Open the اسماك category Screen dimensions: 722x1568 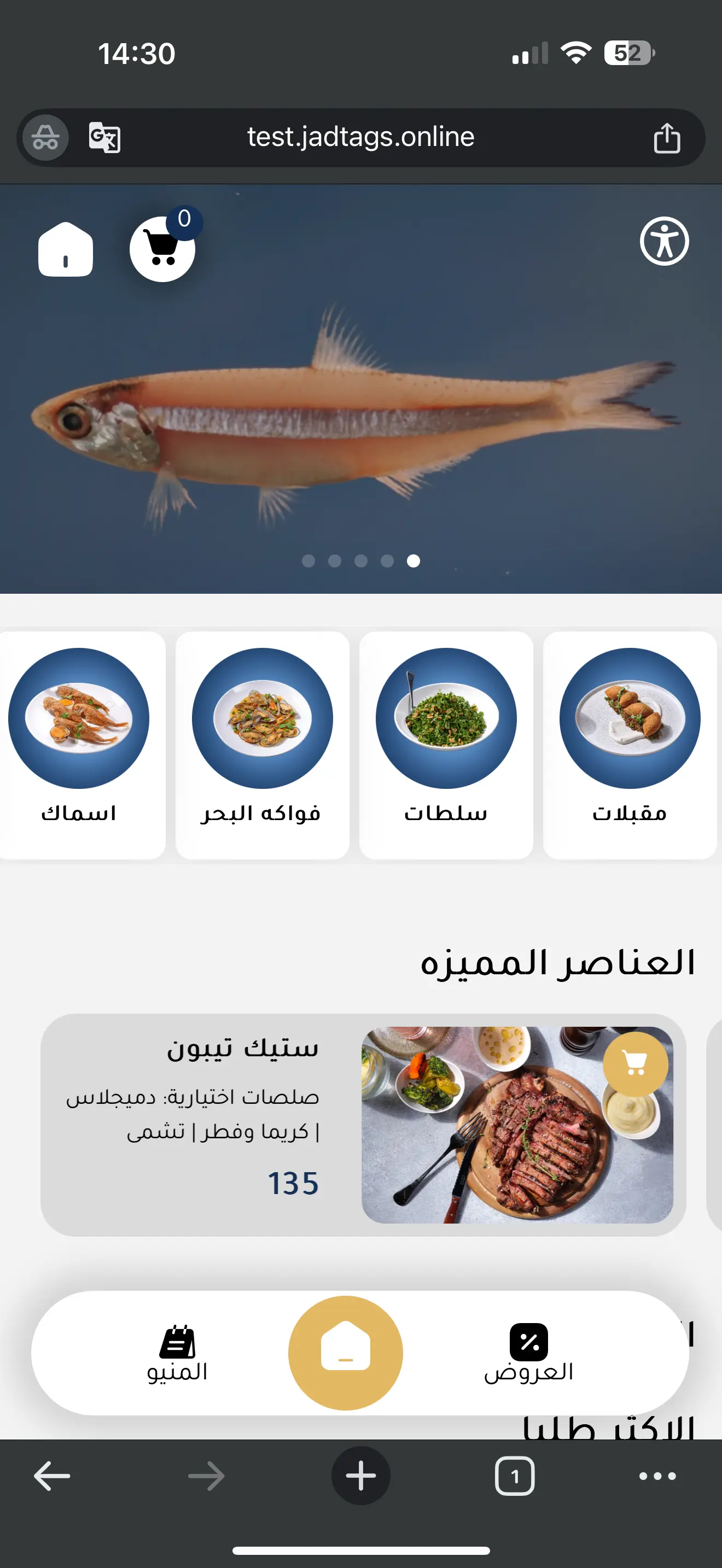79,744
